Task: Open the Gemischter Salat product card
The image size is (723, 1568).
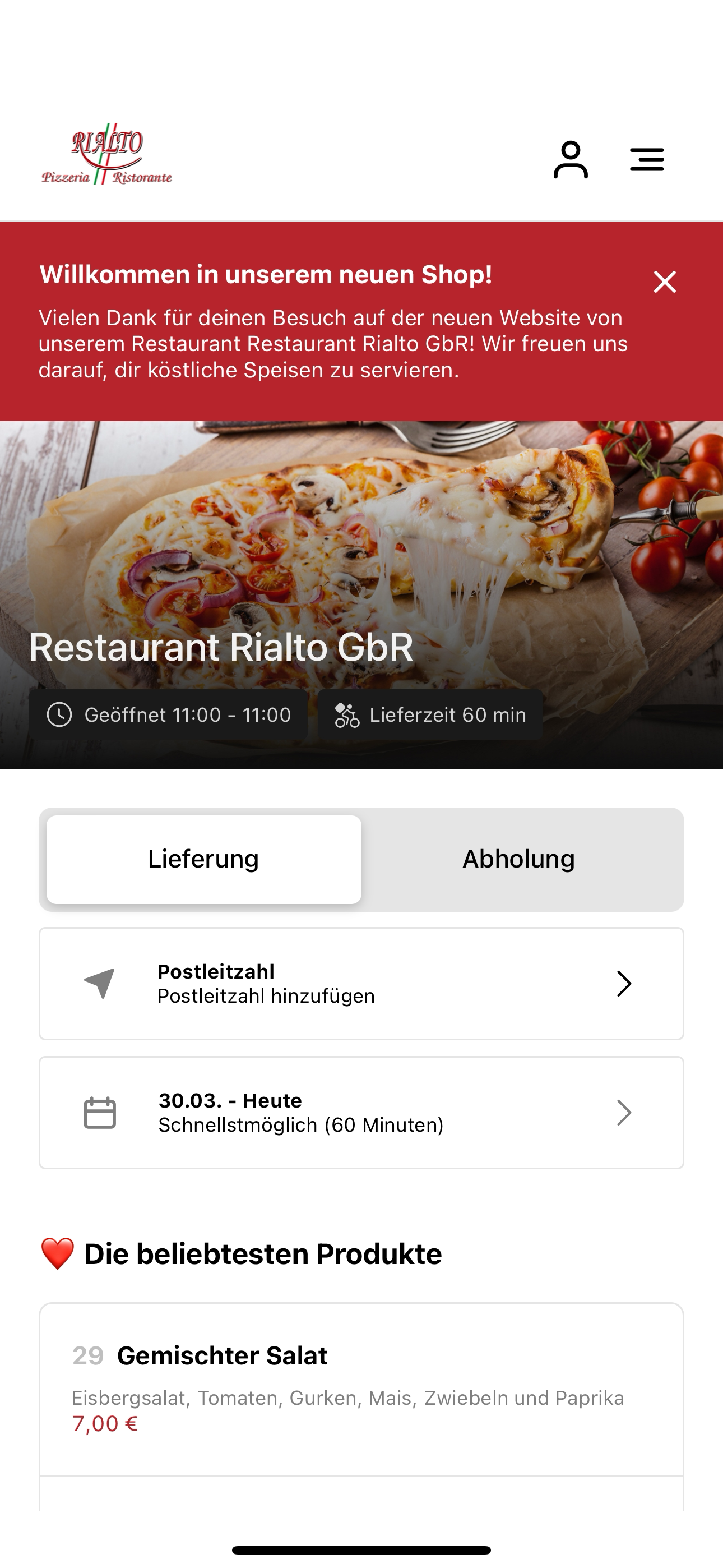Action: (x=361, y=1390)
